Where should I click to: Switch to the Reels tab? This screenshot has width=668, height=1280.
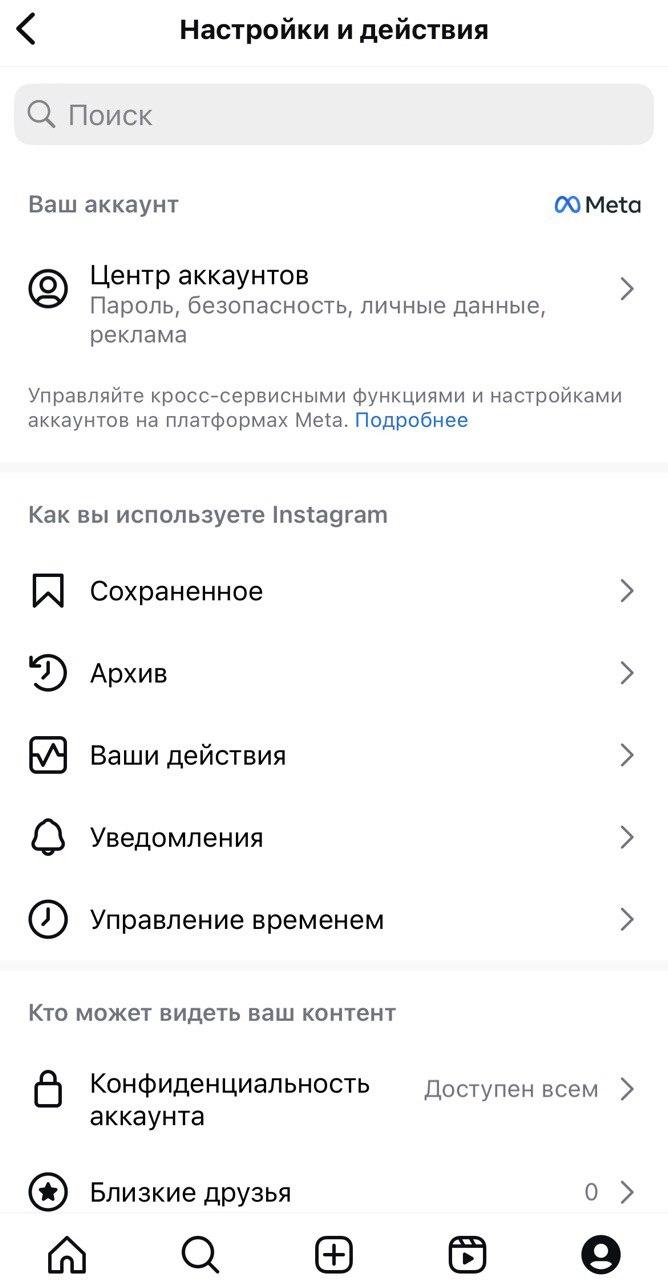click(x=467, y=1253)
